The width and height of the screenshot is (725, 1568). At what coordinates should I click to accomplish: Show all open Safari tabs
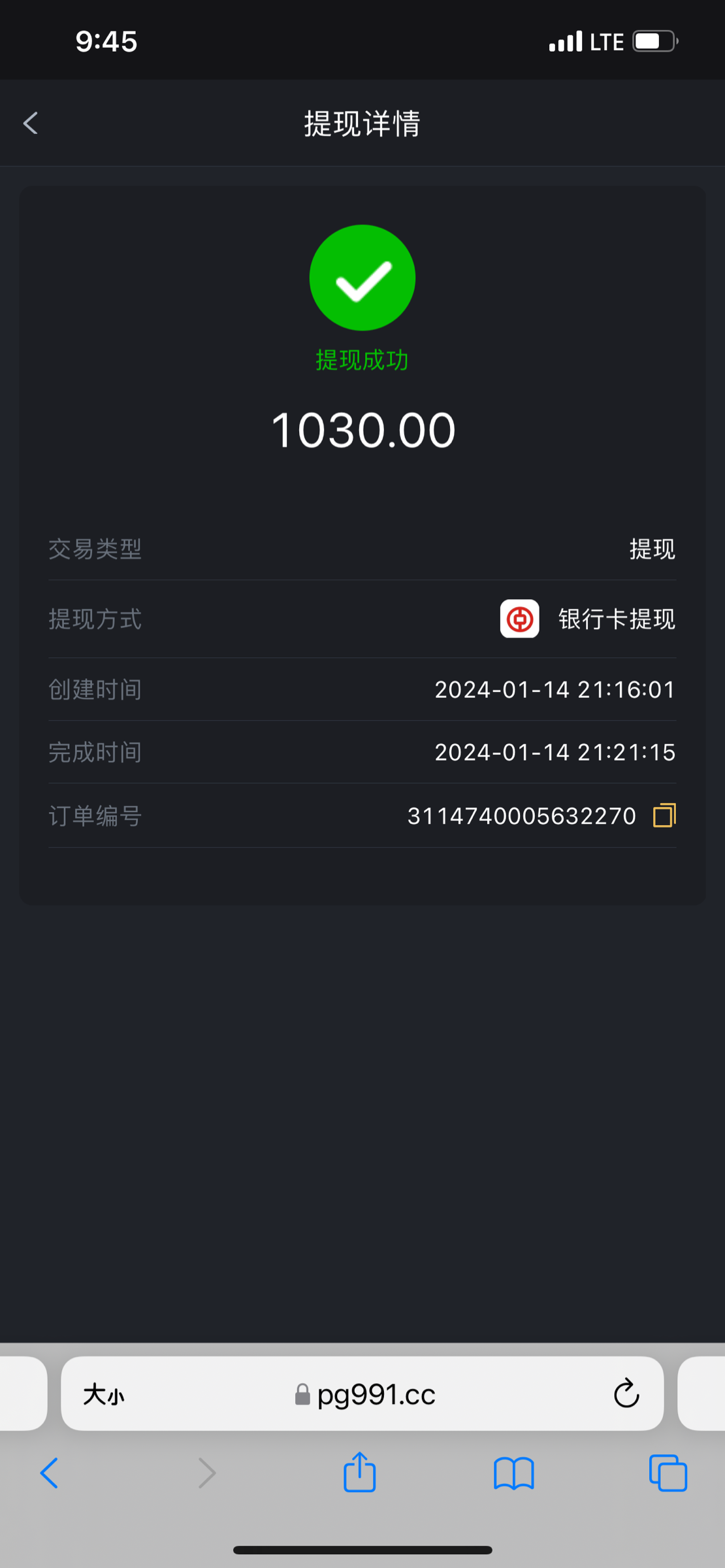(668, 1473)
